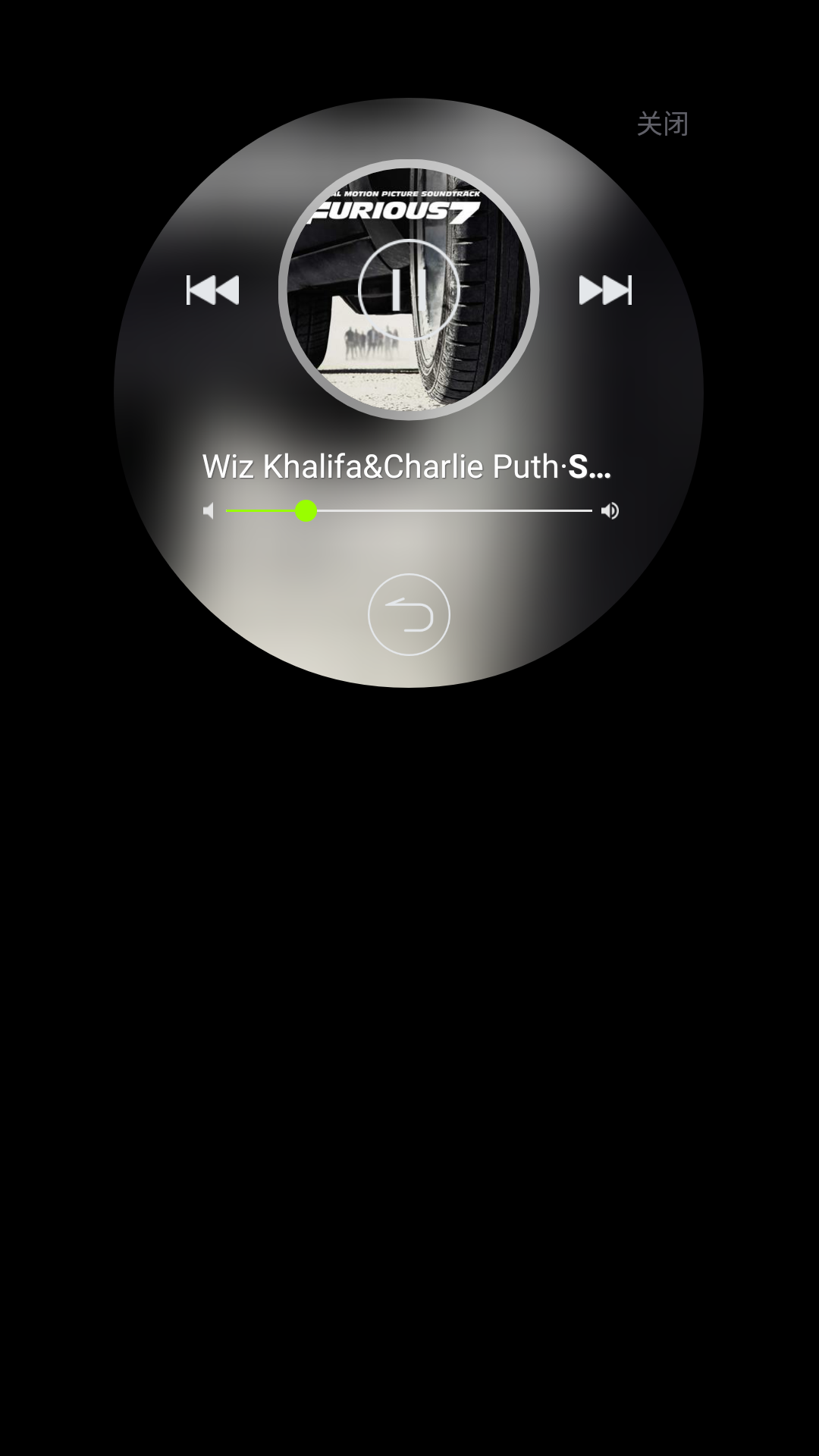Skip to the previous track
The width and height of the screenshot is (819, 1456).
pyautogui.click(x=213, y=290)
